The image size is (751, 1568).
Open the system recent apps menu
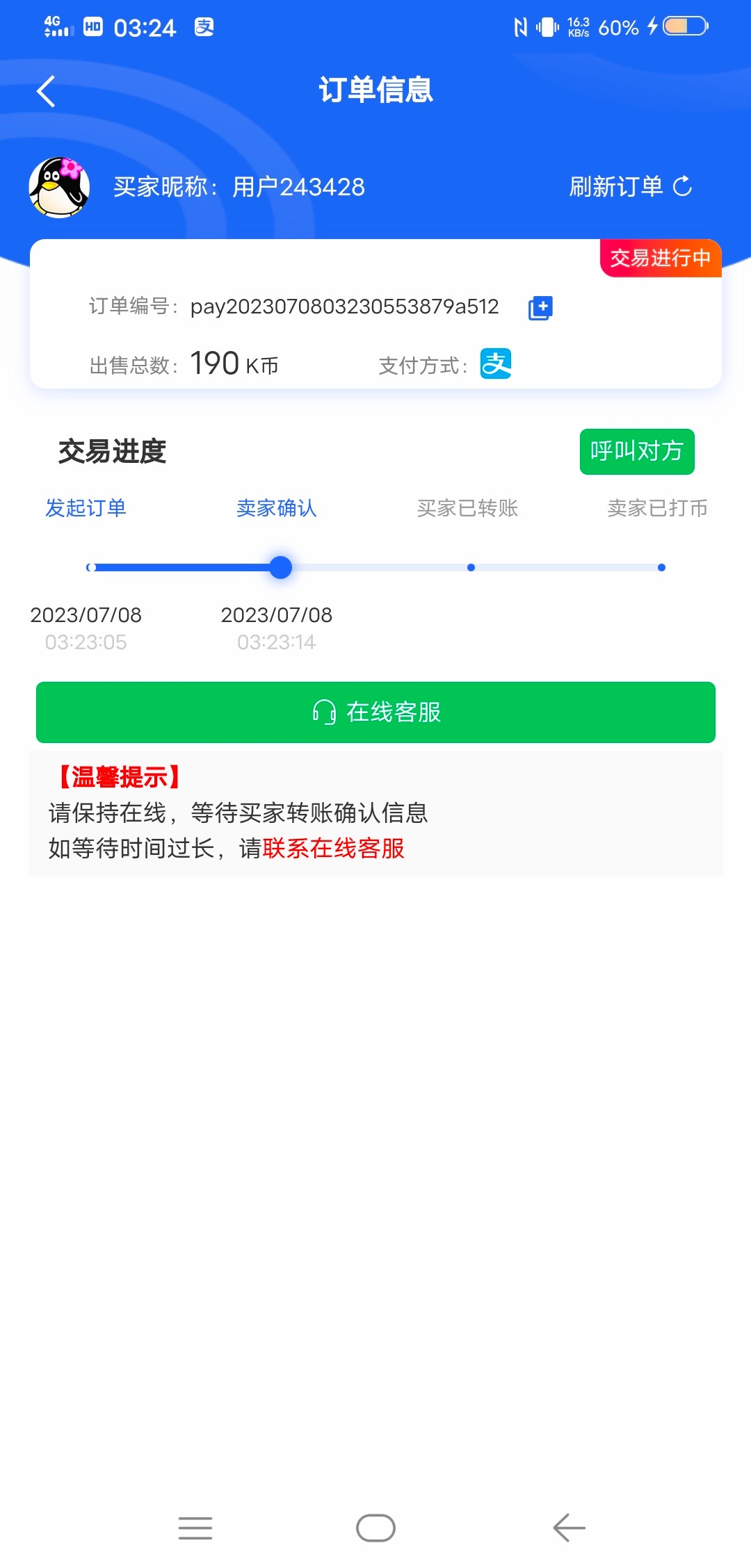[x=195, y=1528]
